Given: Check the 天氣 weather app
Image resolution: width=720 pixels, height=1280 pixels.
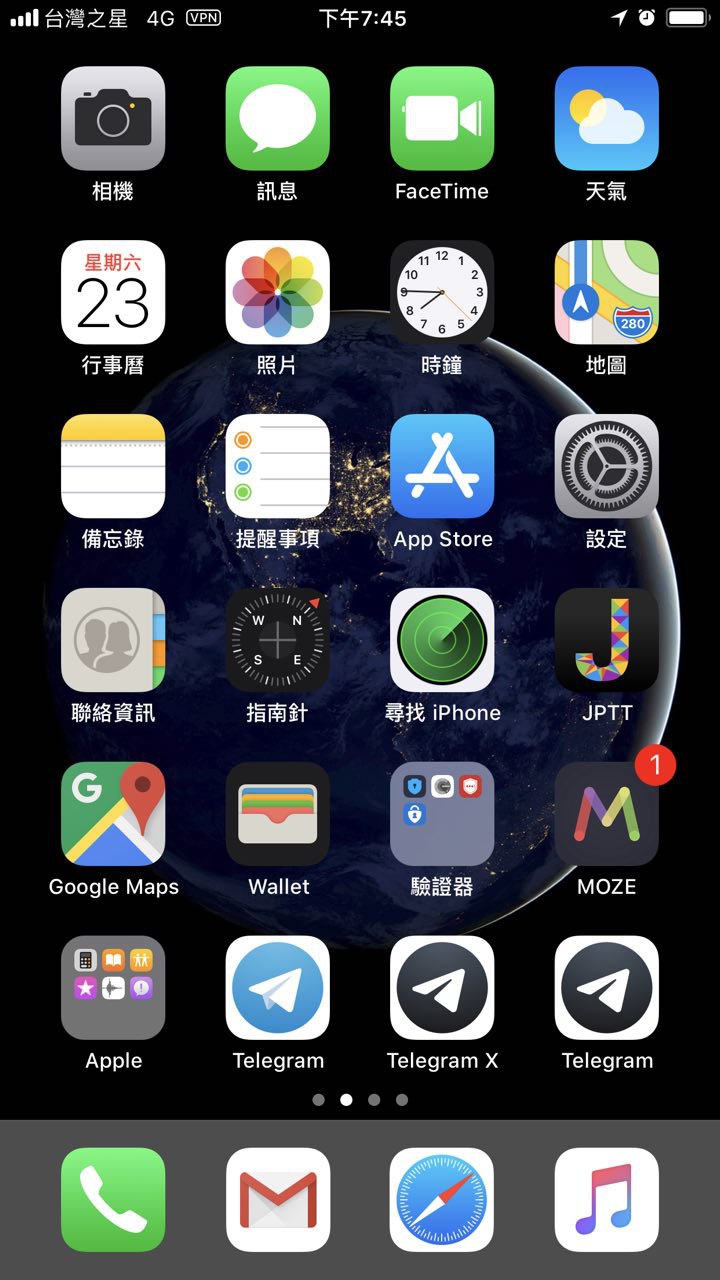Looking at the screenshot, I should click(606, 119).
